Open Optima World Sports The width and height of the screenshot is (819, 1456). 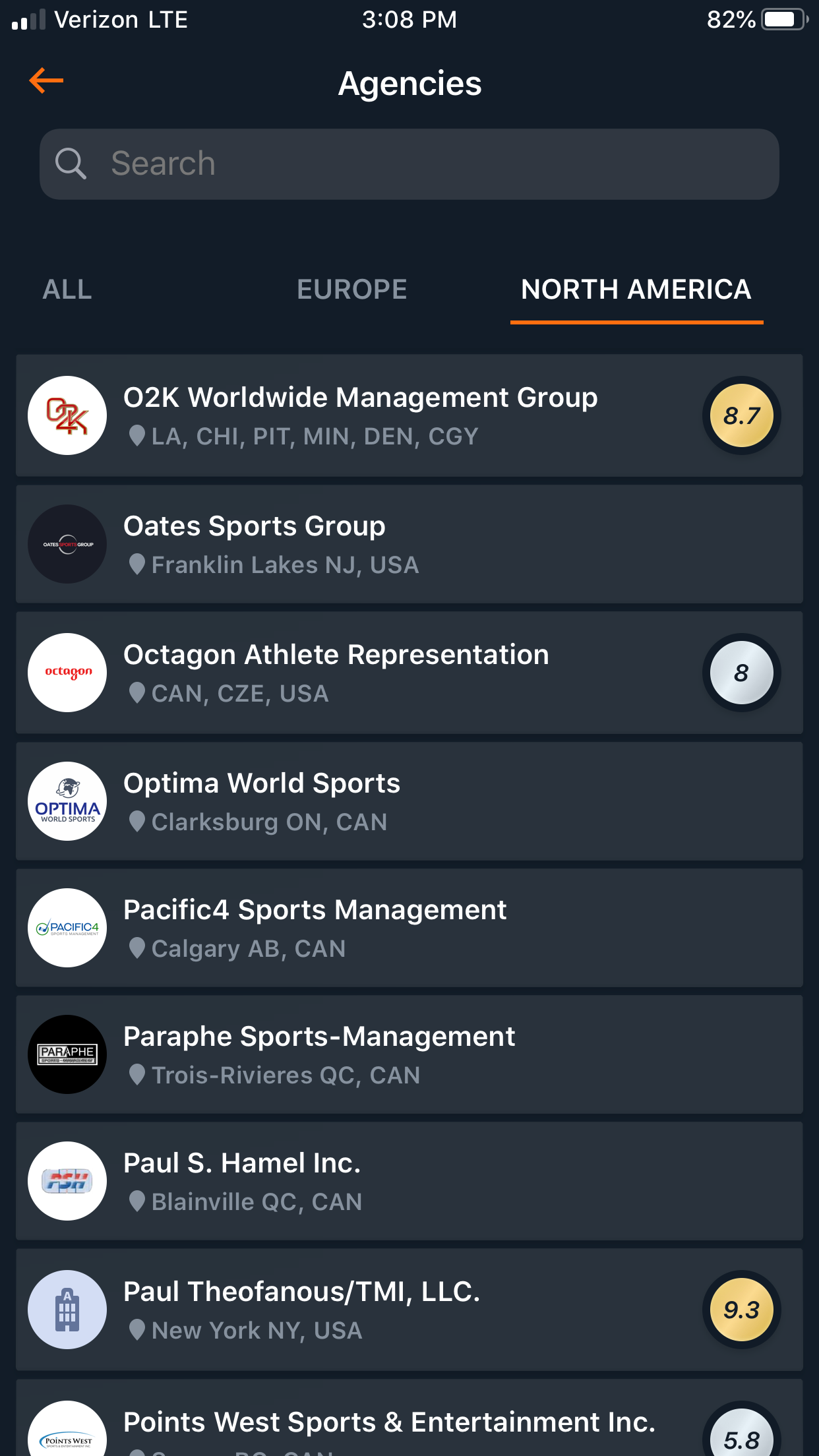409,801
